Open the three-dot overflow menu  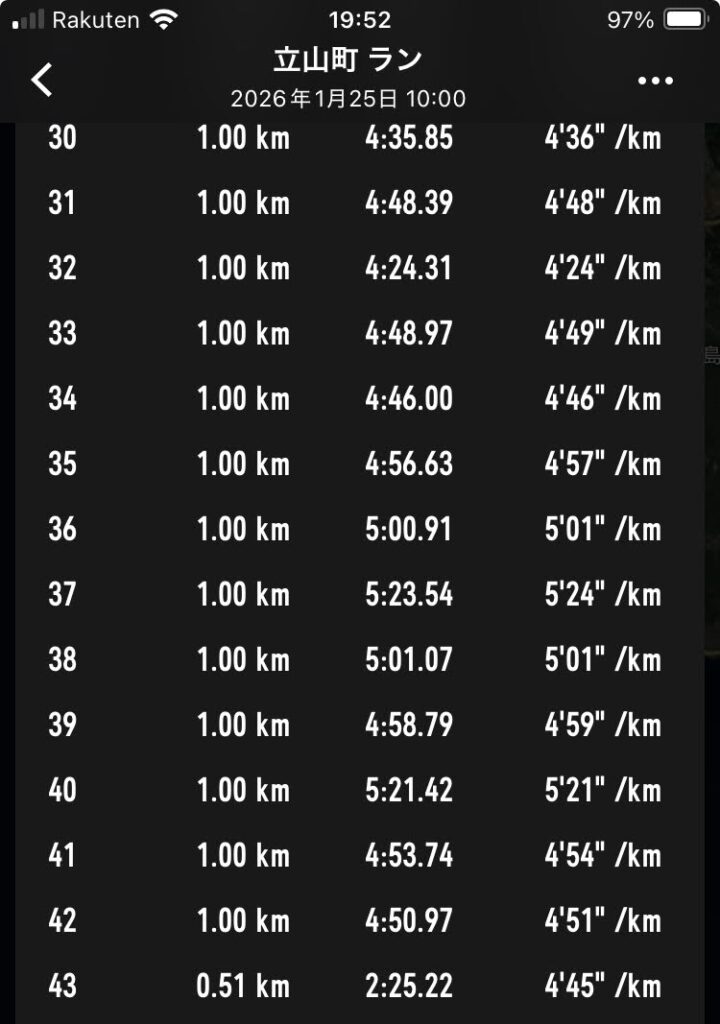pyautogui.click(x=655, y=81)
